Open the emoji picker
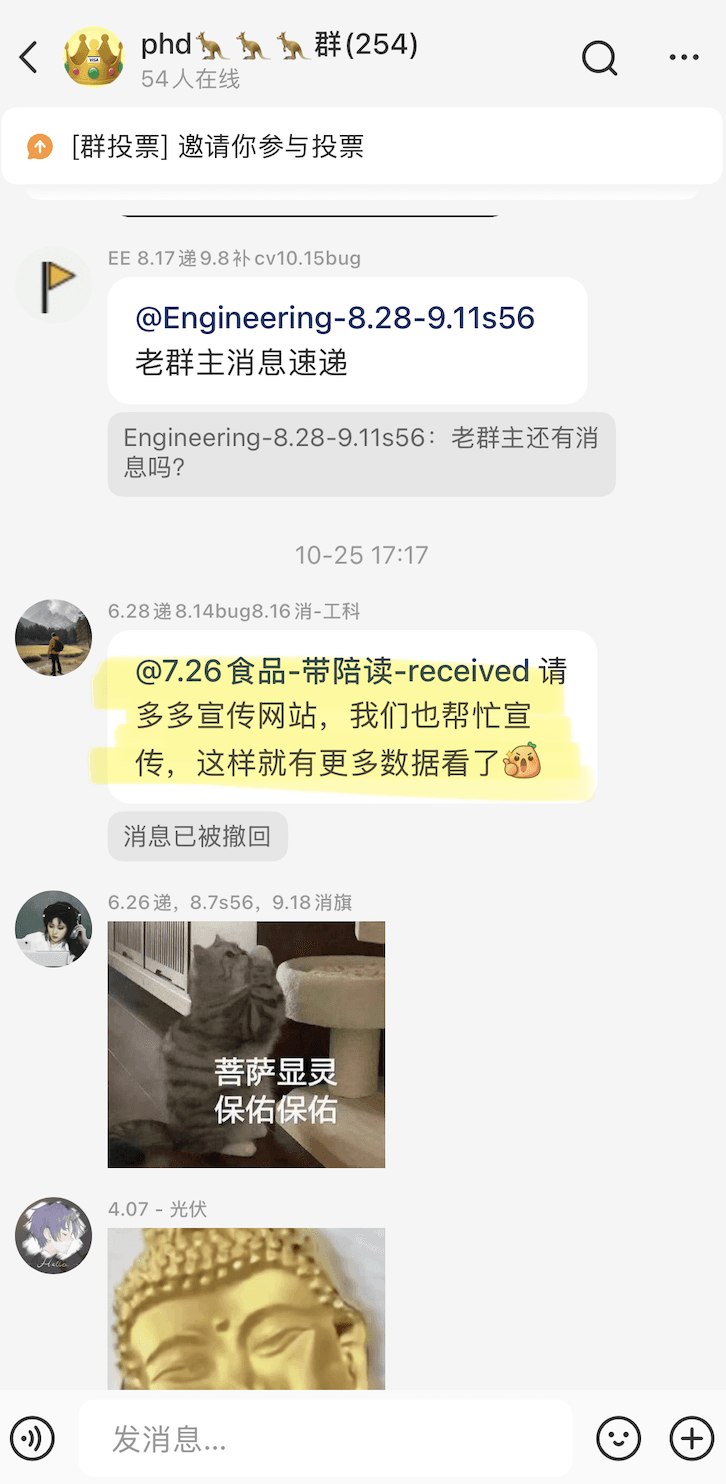The height and width of the screenshot is (1484, 726). pos(618,1439)
